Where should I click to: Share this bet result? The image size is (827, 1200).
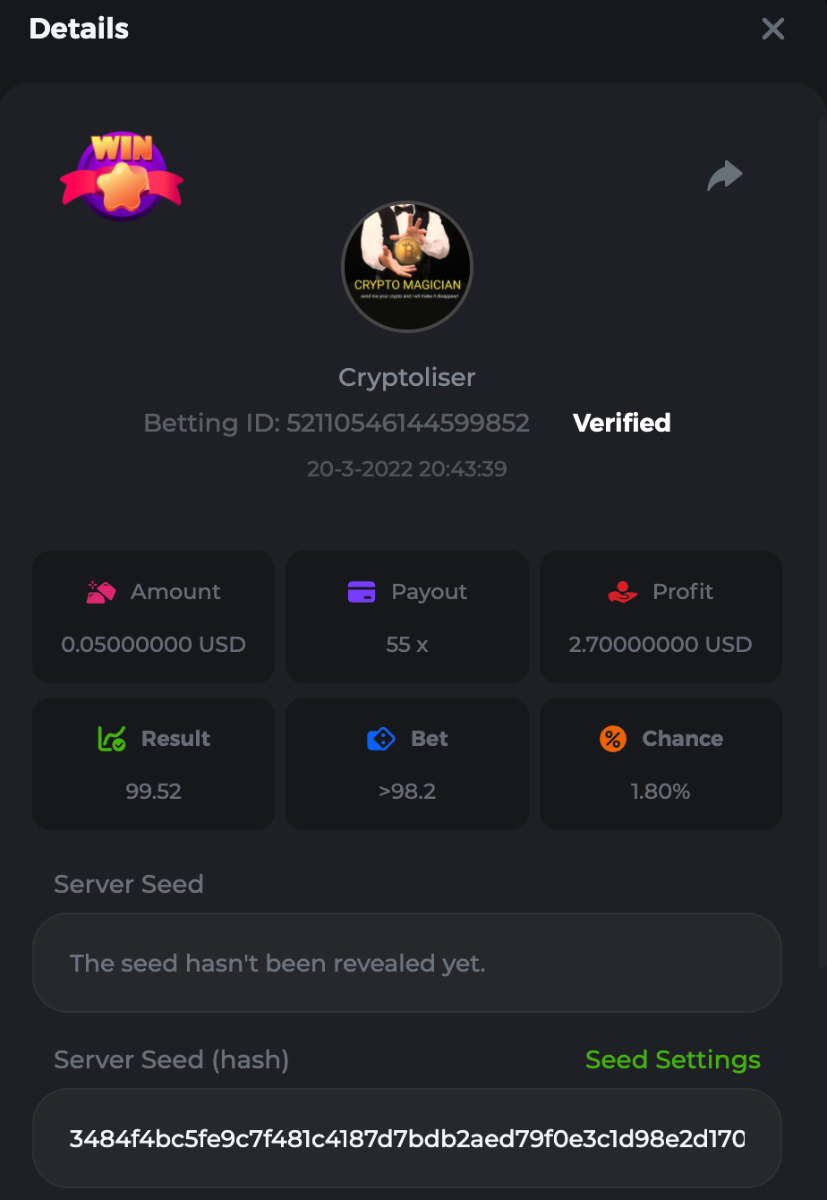[724, 175]
